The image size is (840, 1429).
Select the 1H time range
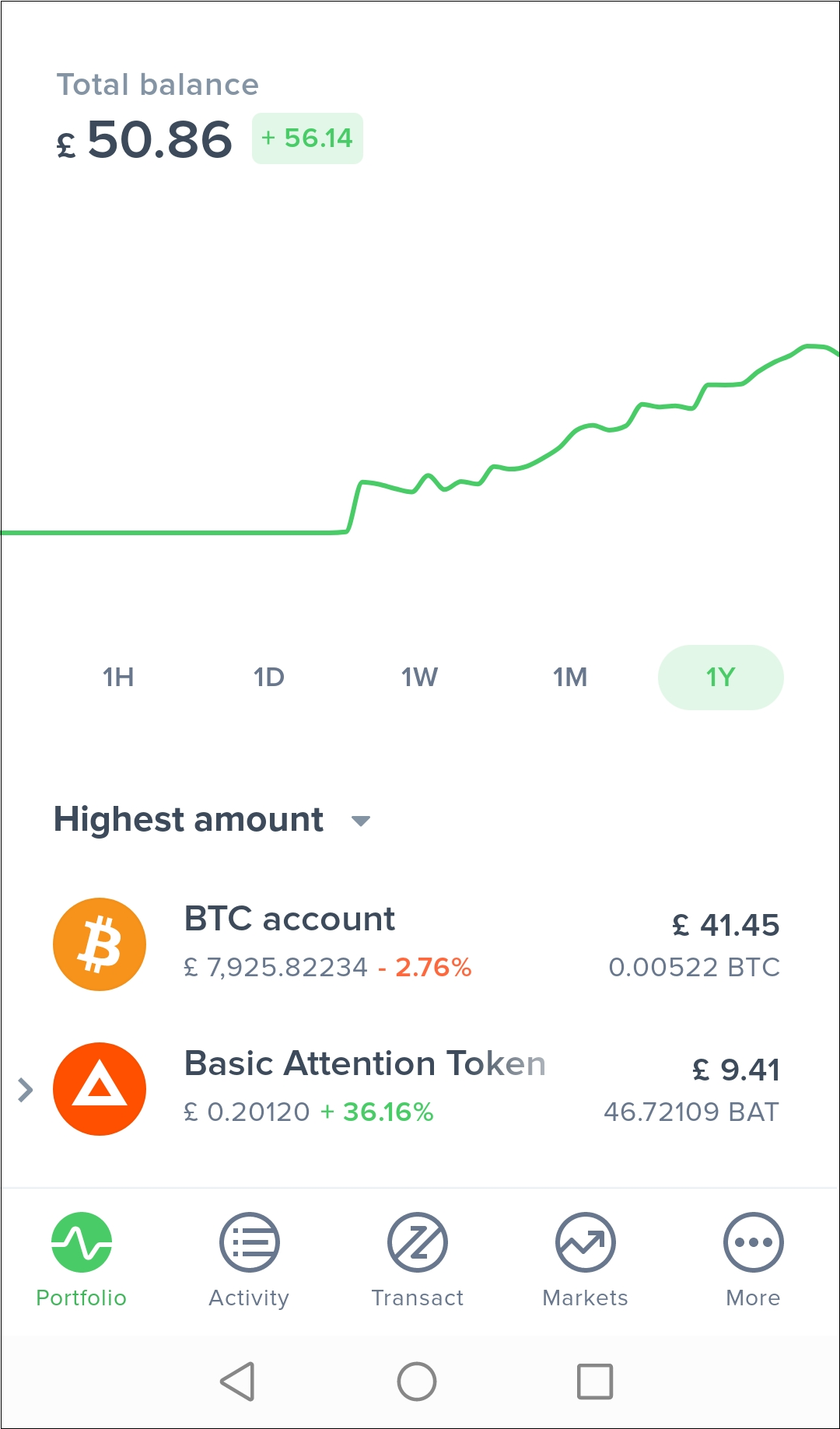tap(118, 677)
